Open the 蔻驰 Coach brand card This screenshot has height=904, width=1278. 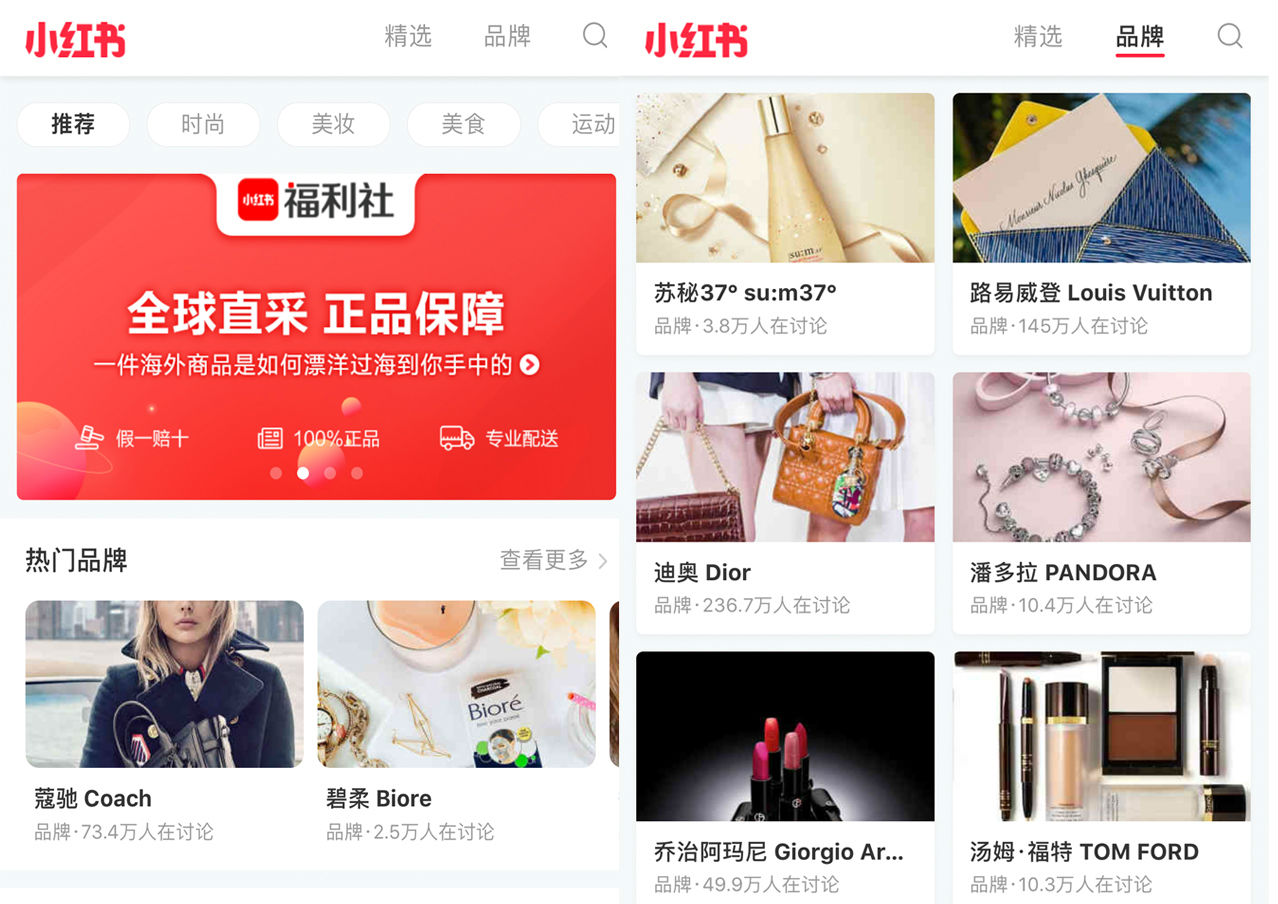click(164, 720)
